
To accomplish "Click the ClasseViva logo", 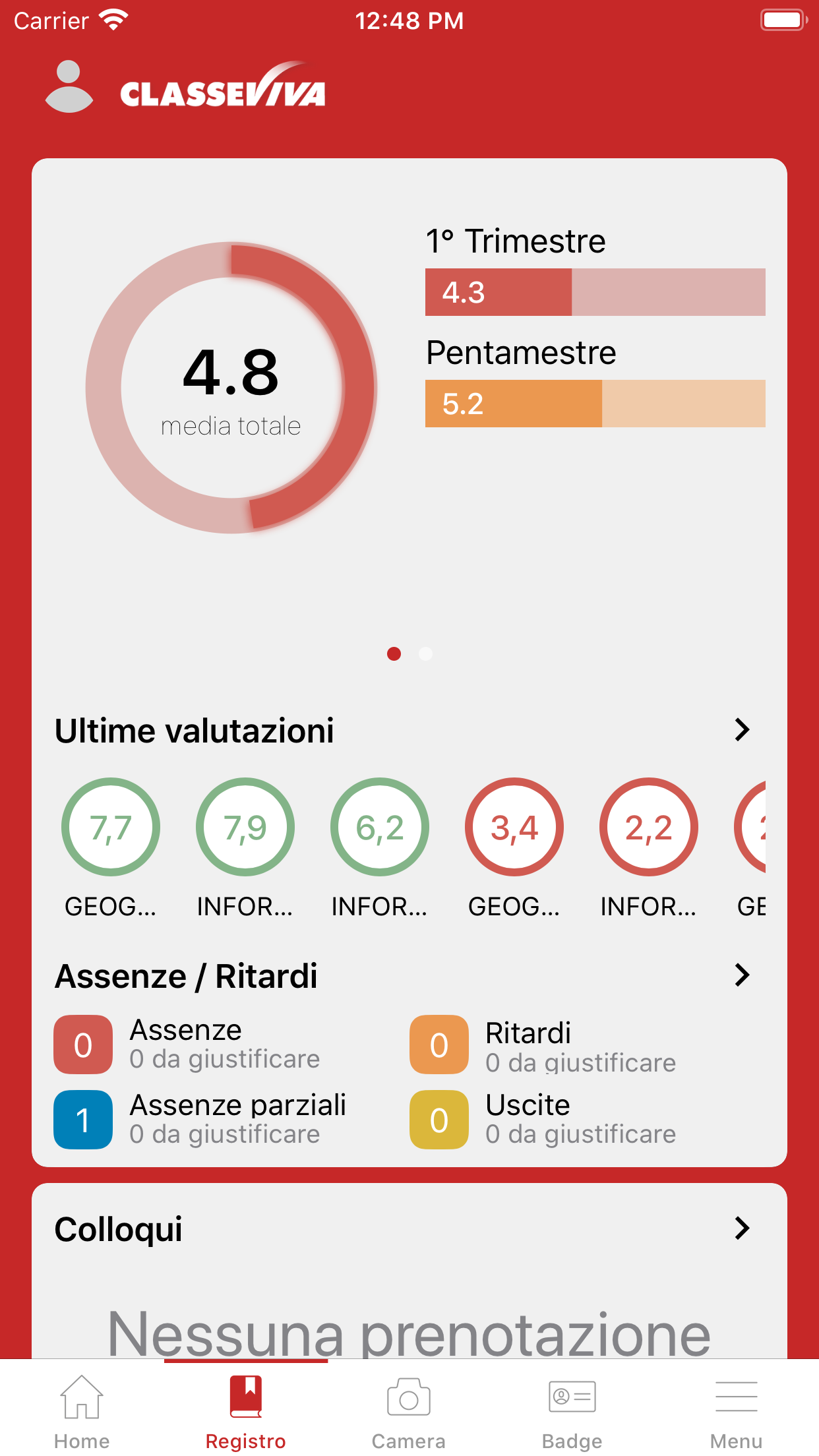I will (x=222, y=91).
